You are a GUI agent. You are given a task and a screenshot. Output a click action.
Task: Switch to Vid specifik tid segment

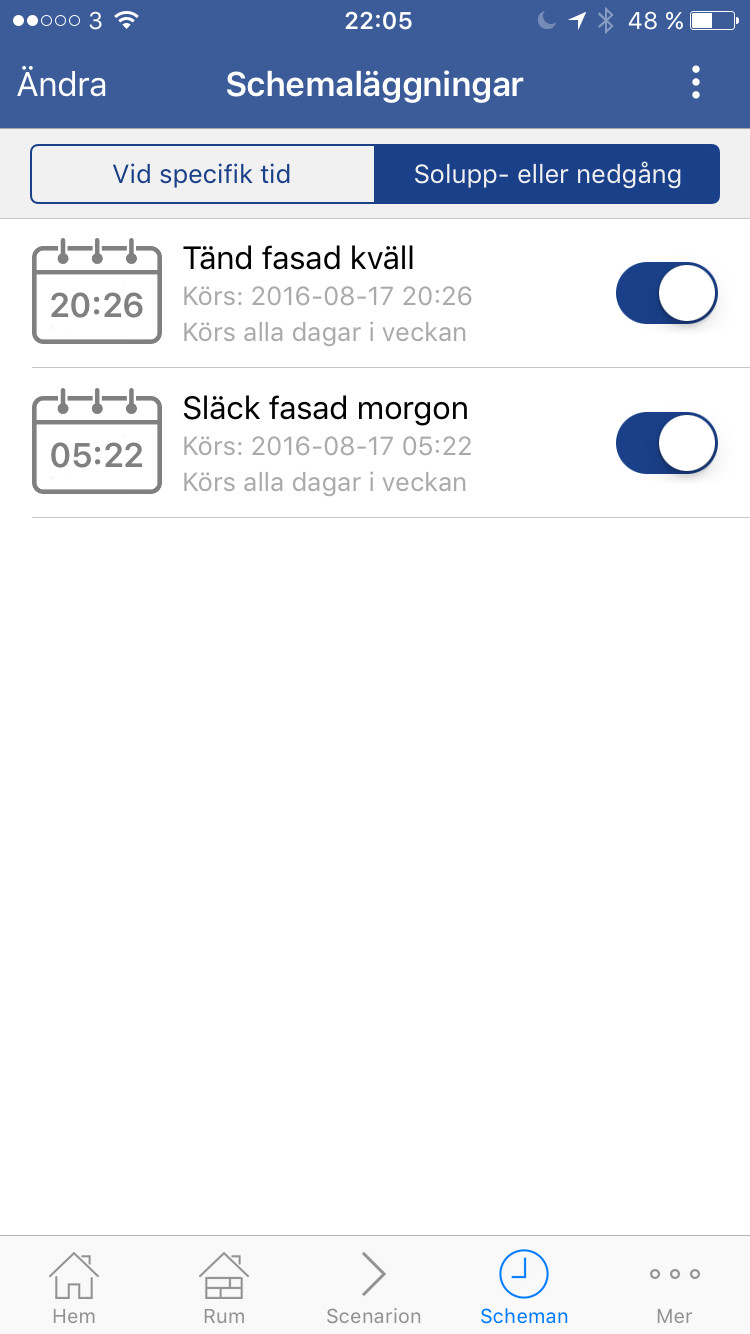point(202,175)
